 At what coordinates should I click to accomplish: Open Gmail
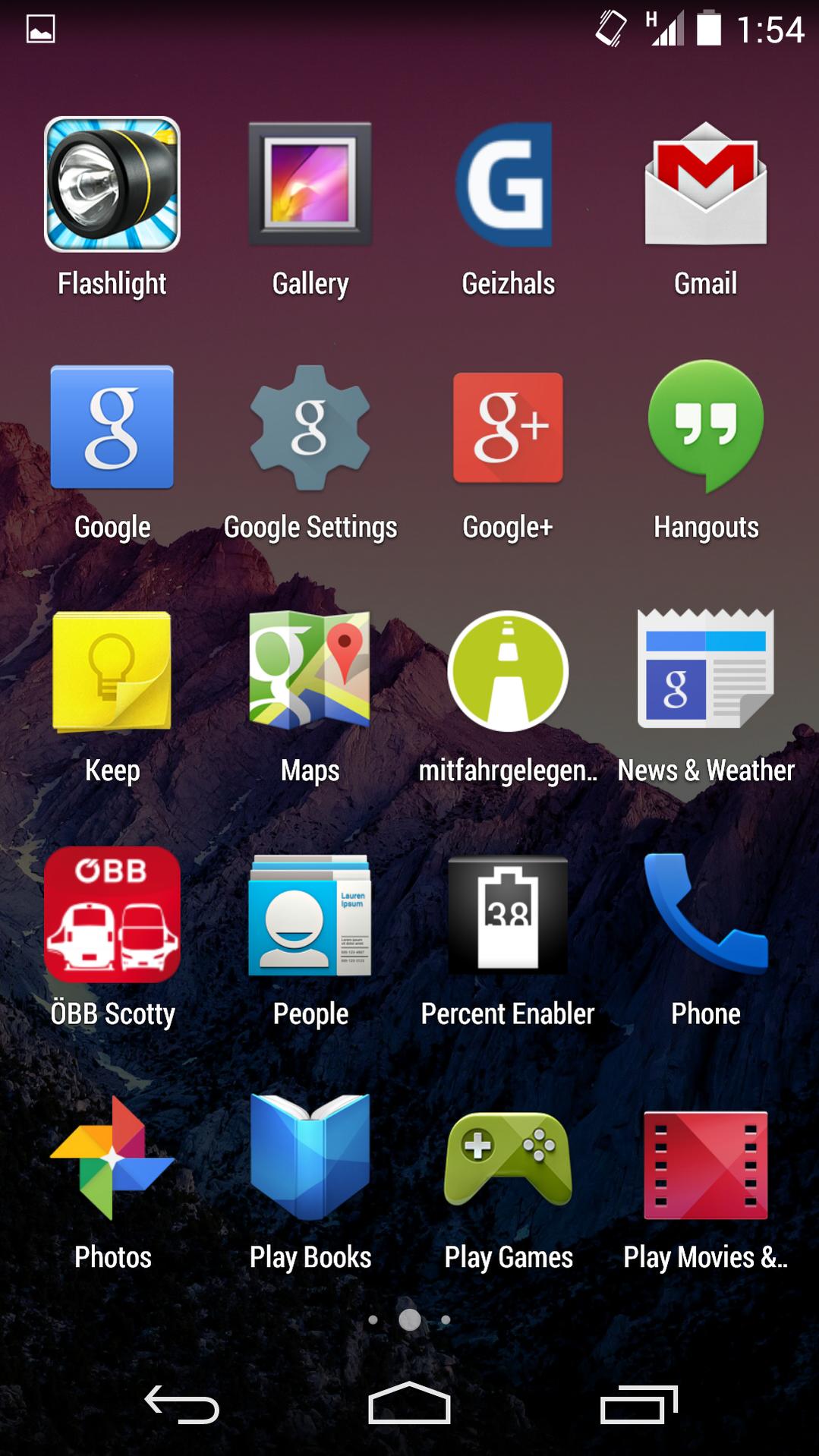(x=706, y=184)
